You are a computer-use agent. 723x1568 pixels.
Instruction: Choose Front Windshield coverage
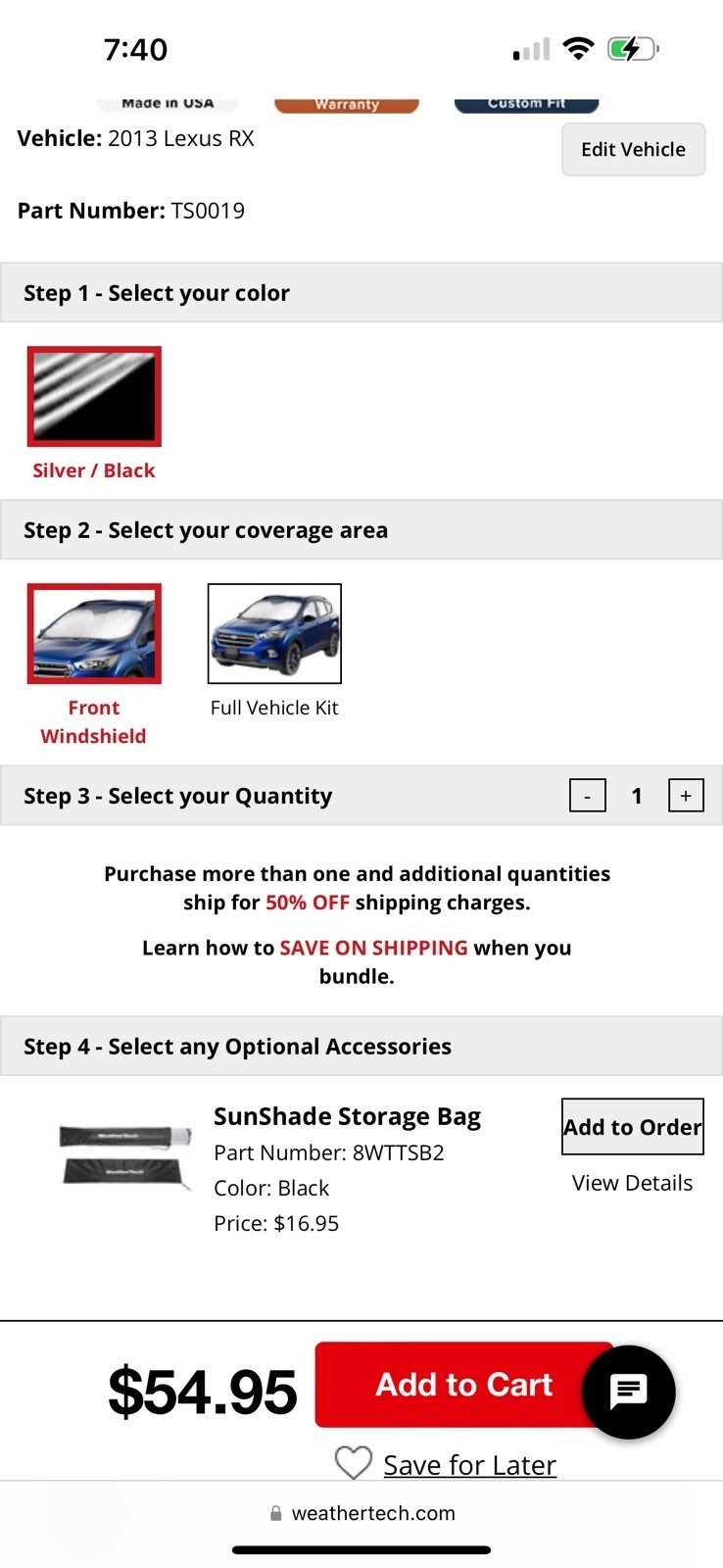(94, 633)
